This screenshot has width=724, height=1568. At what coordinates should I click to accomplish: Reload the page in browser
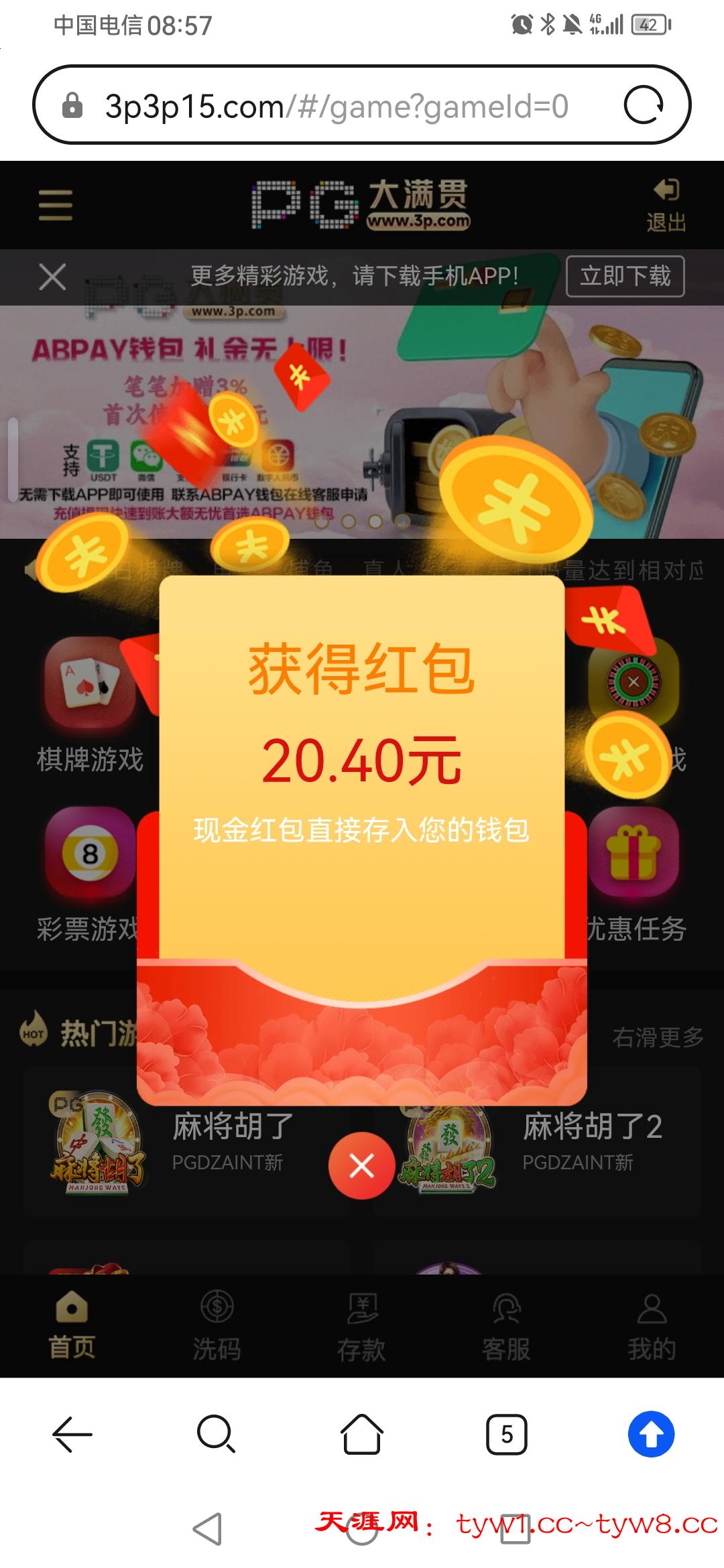[644, 105]
